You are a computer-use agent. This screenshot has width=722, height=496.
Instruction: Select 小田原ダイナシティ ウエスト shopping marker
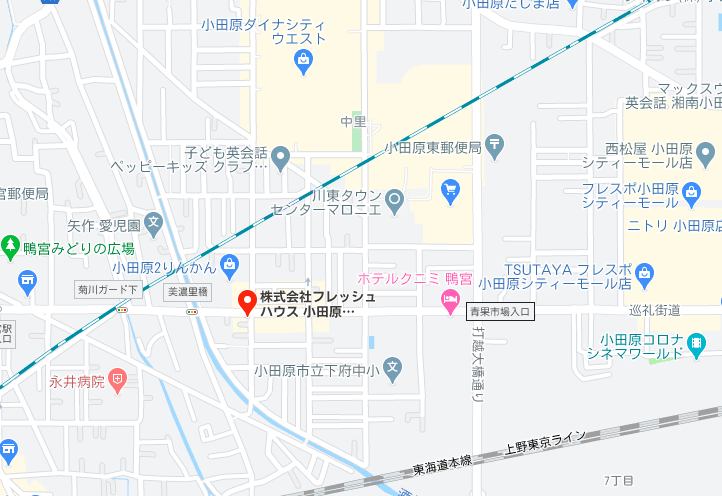304,63
